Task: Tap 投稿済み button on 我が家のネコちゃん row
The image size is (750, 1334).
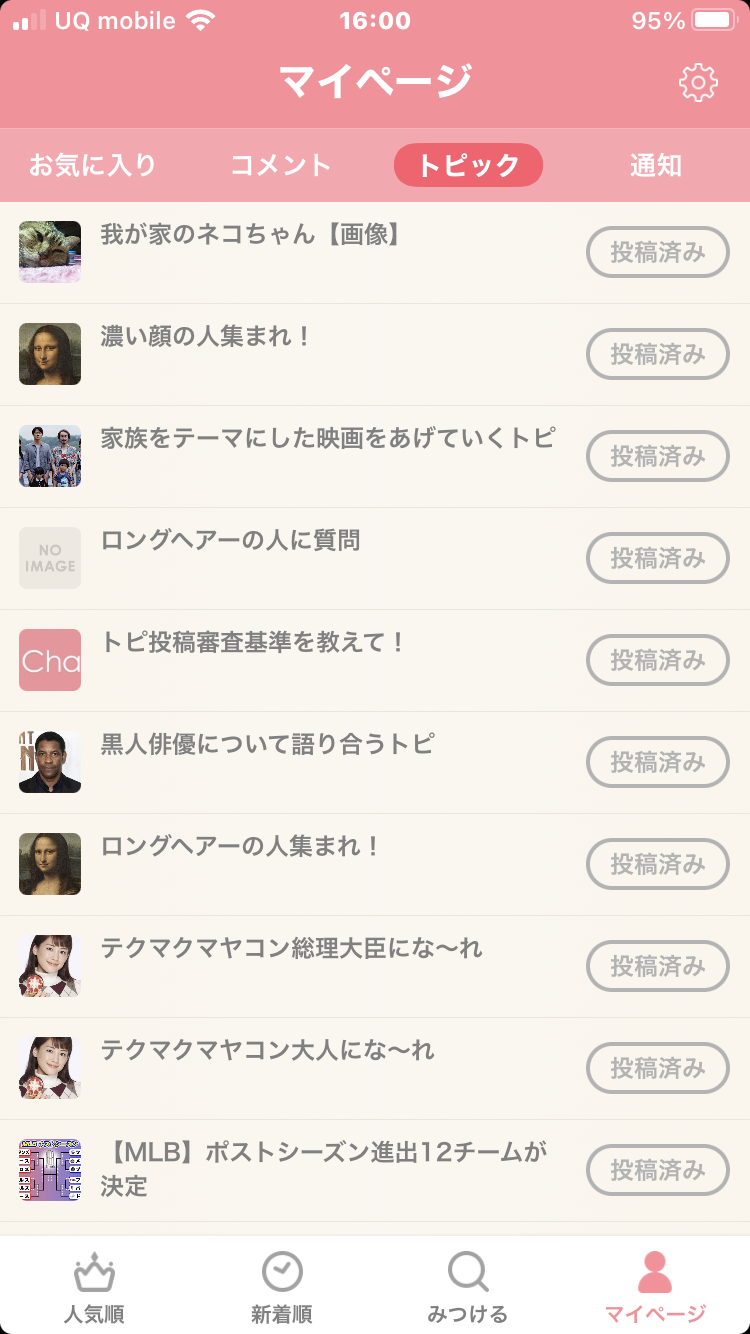Action: pyautogui.click(x=658, y=252)
